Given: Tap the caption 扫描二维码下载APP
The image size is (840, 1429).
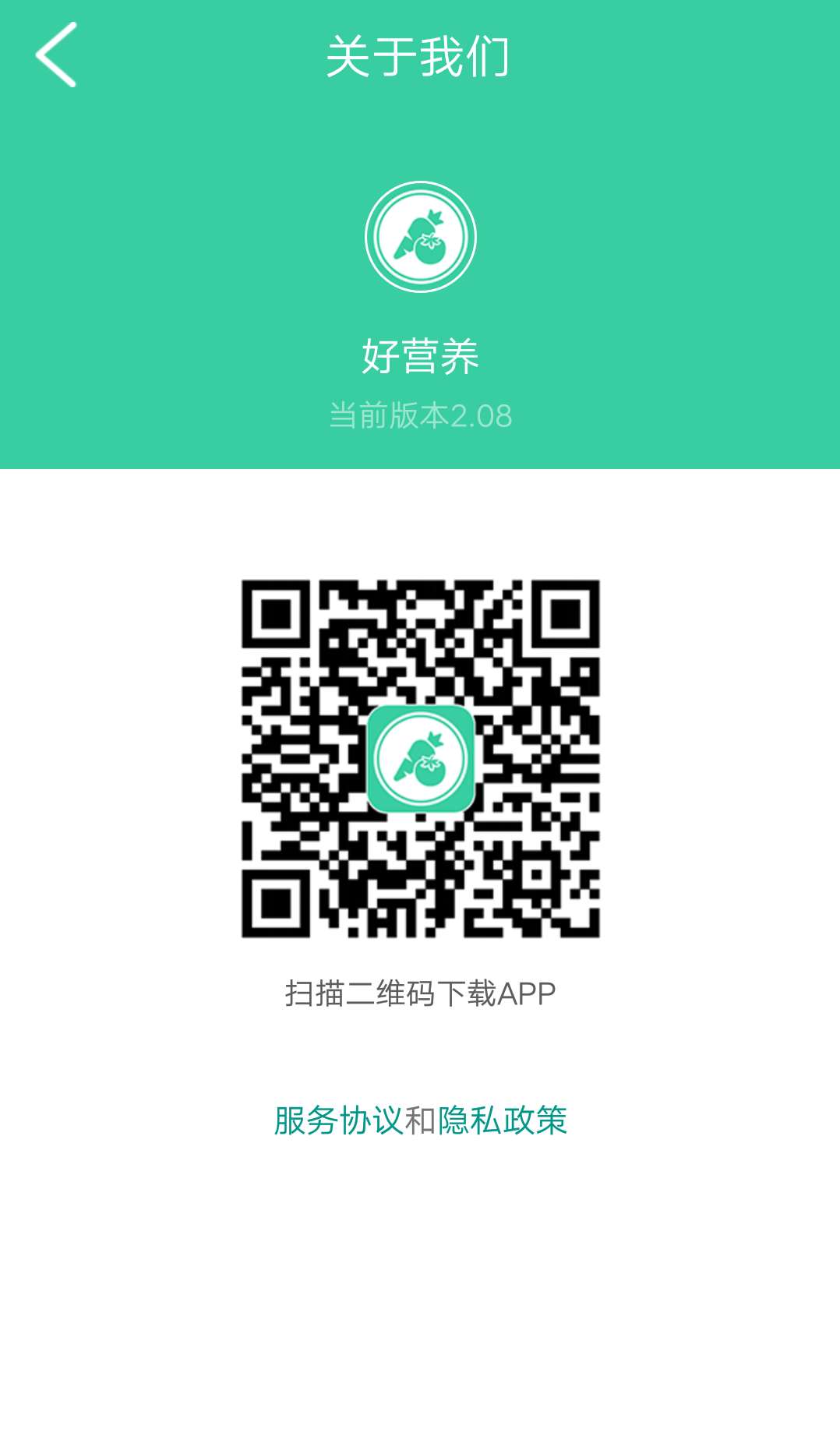Looking at the screenshot, I should (x=419, y=993).
